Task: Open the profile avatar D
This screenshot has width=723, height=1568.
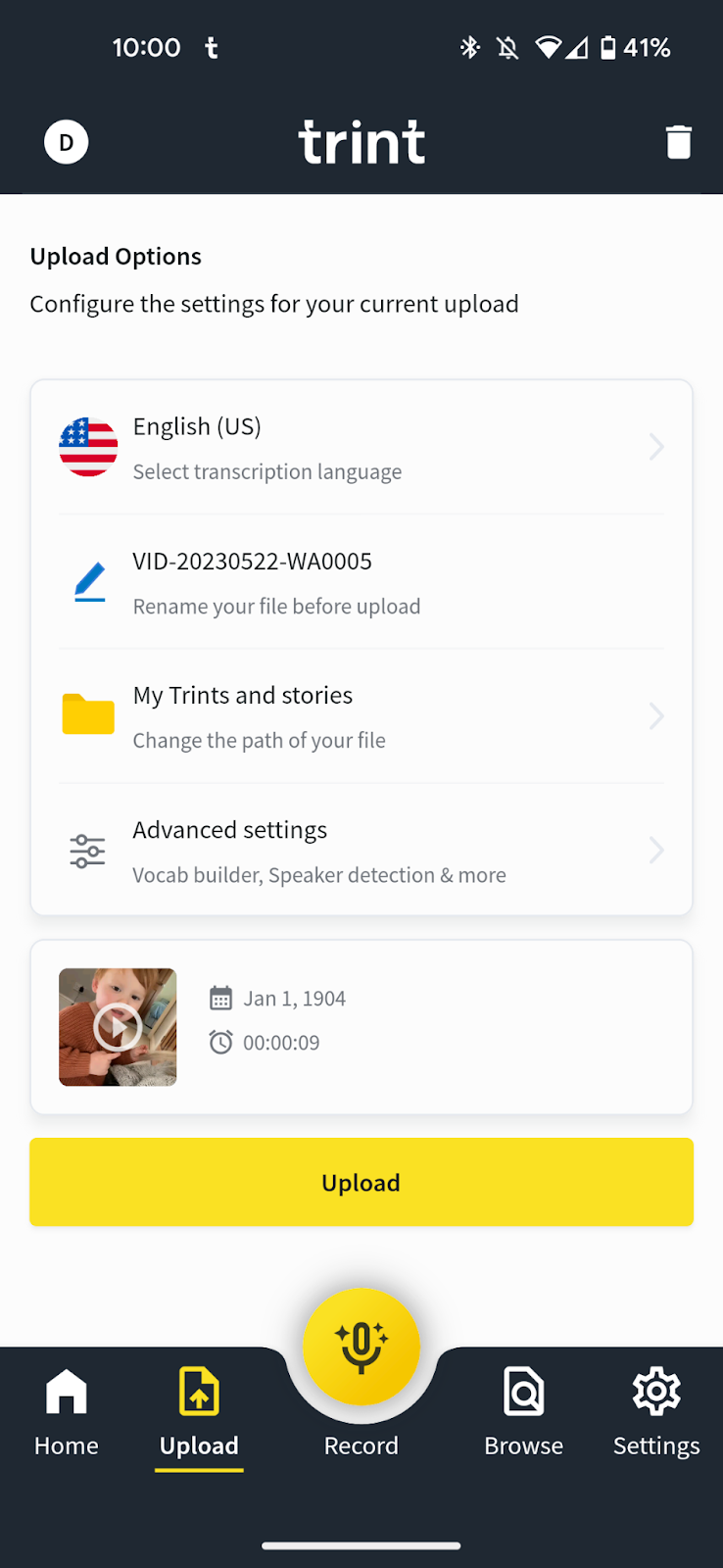Action: [x=66, y=143]
